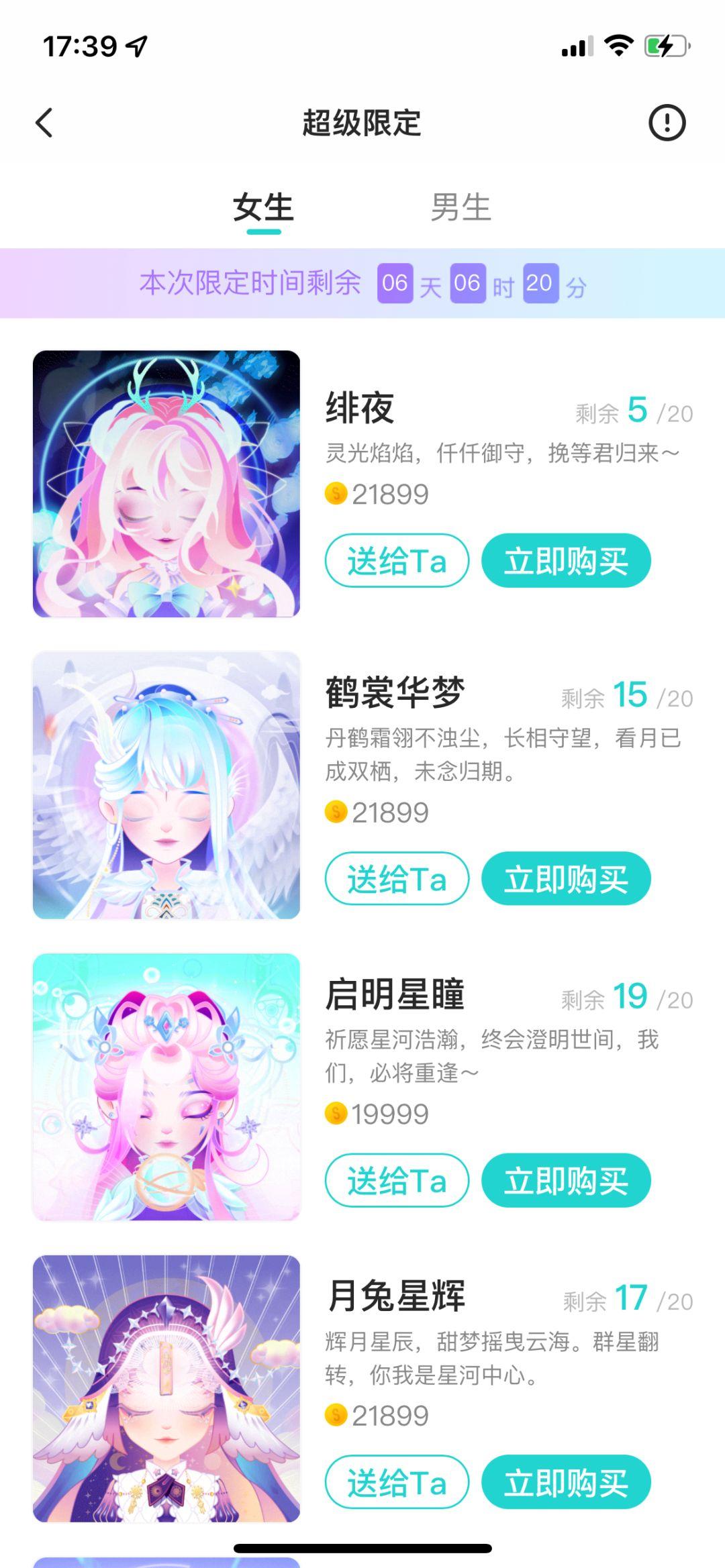Viewport: 725px width, 1568px height.
Task: Tap the coin icon beside 绯夜's price
Action: coord(334,494)
